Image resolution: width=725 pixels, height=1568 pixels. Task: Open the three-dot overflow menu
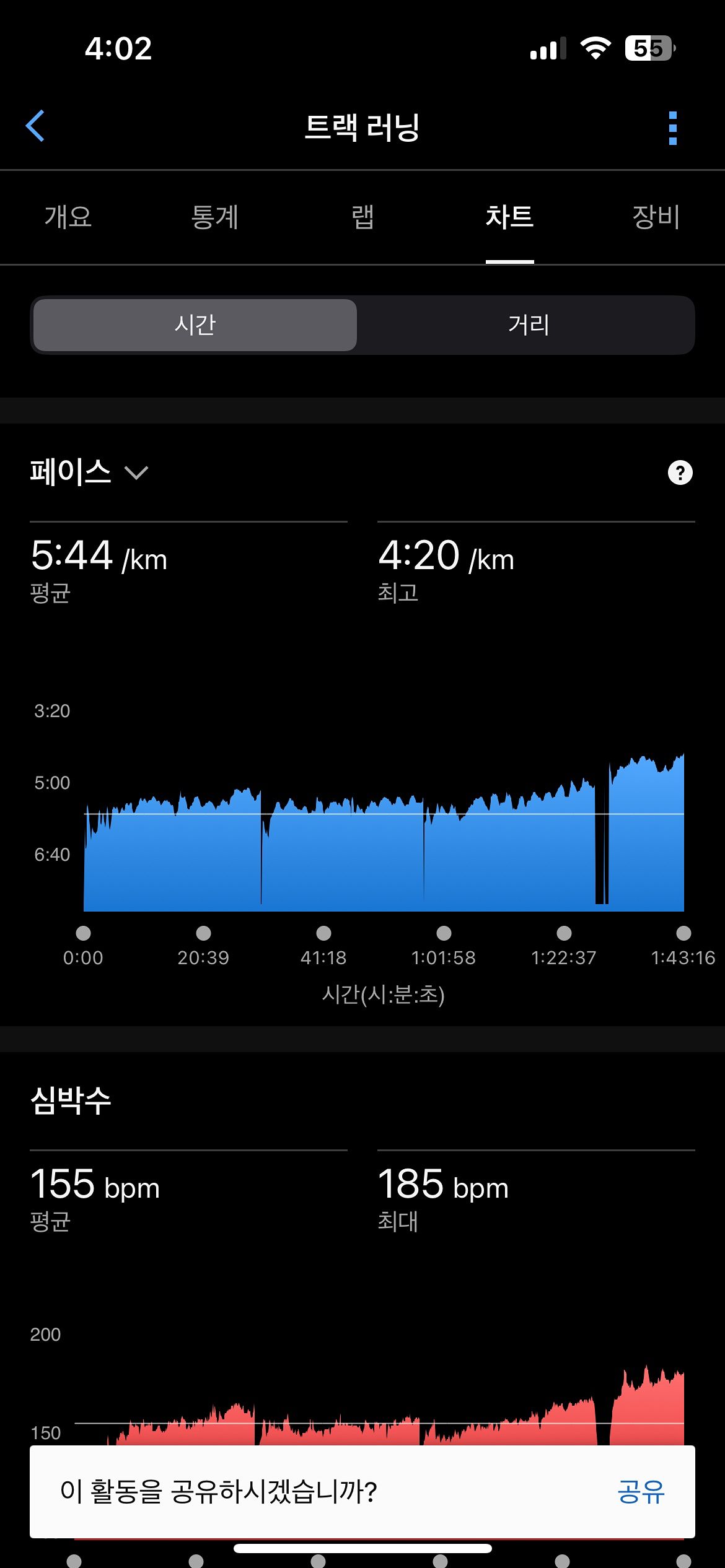pyautogui.click(x=673, y=127)
